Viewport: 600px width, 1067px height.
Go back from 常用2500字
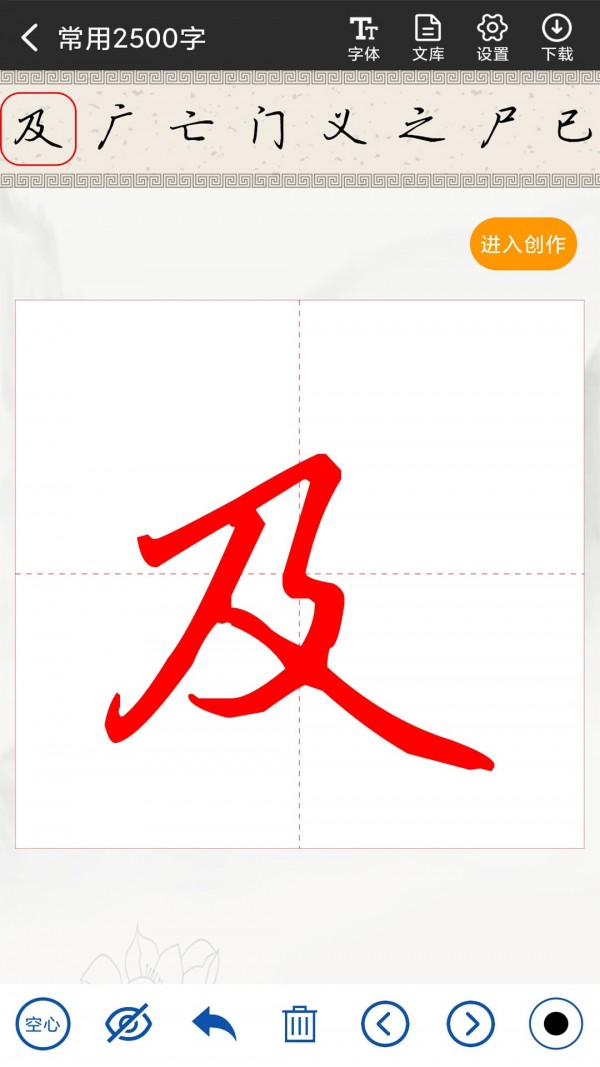(30, 38)
